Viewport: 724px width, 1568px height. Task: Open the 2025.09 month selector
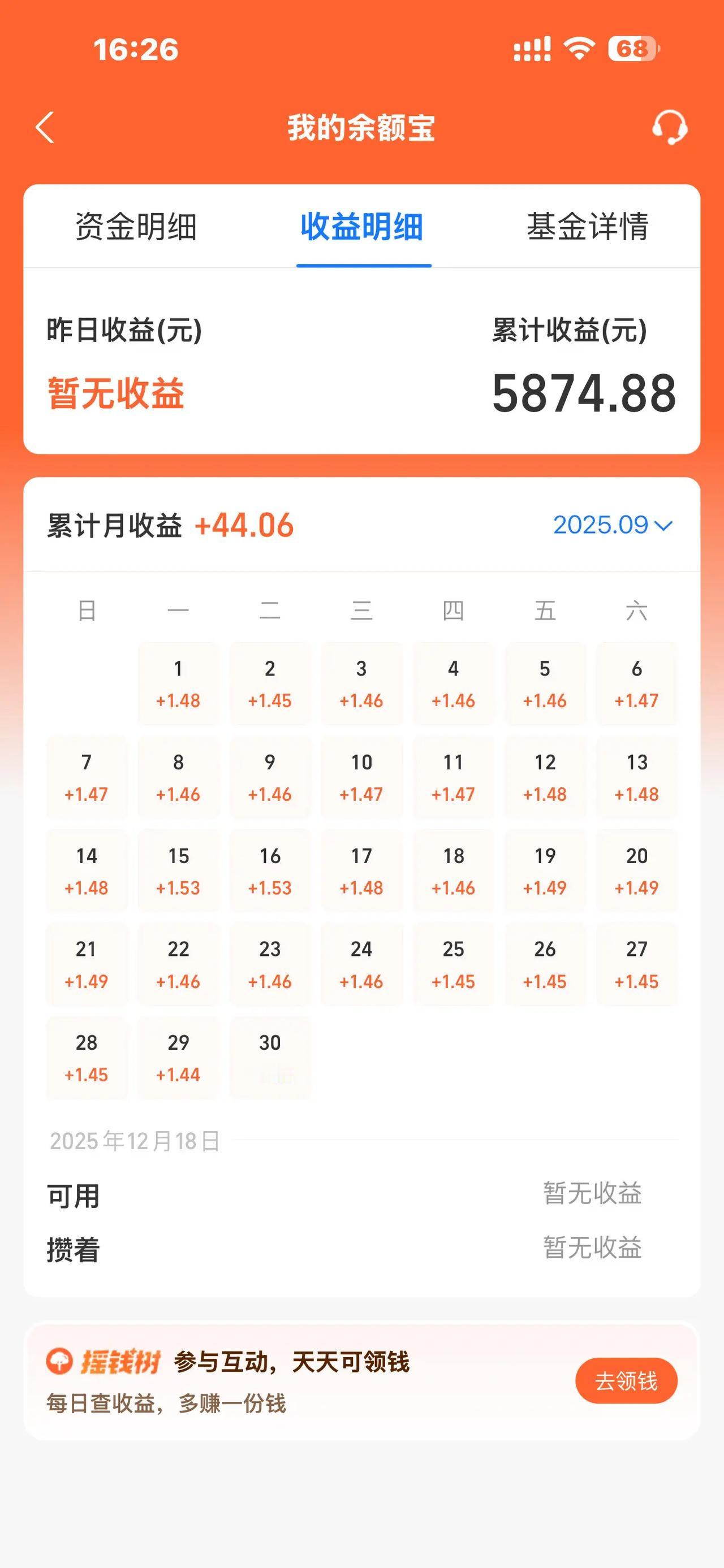(x=600, y=525)
